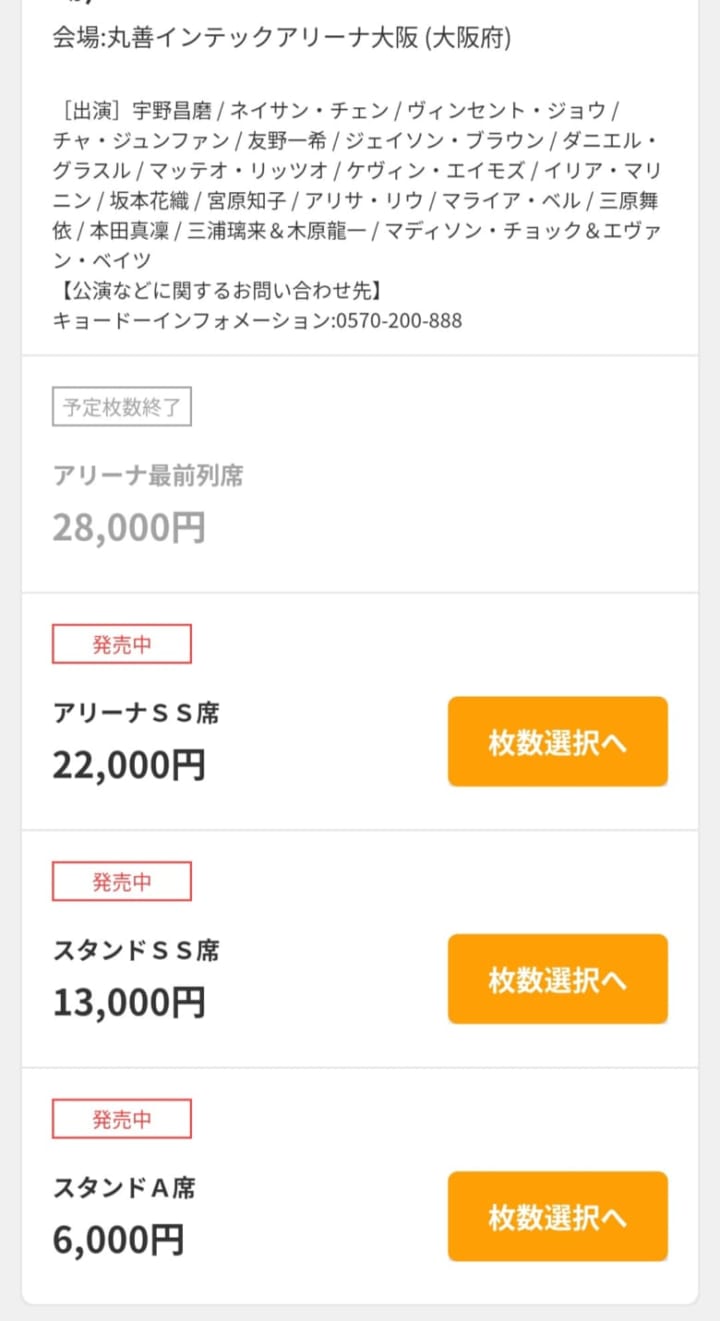This screenshot has height=1321, width=720.
Task: Open 枚数選択へ for スタンドＡ席
Action: pos(557,1216)
